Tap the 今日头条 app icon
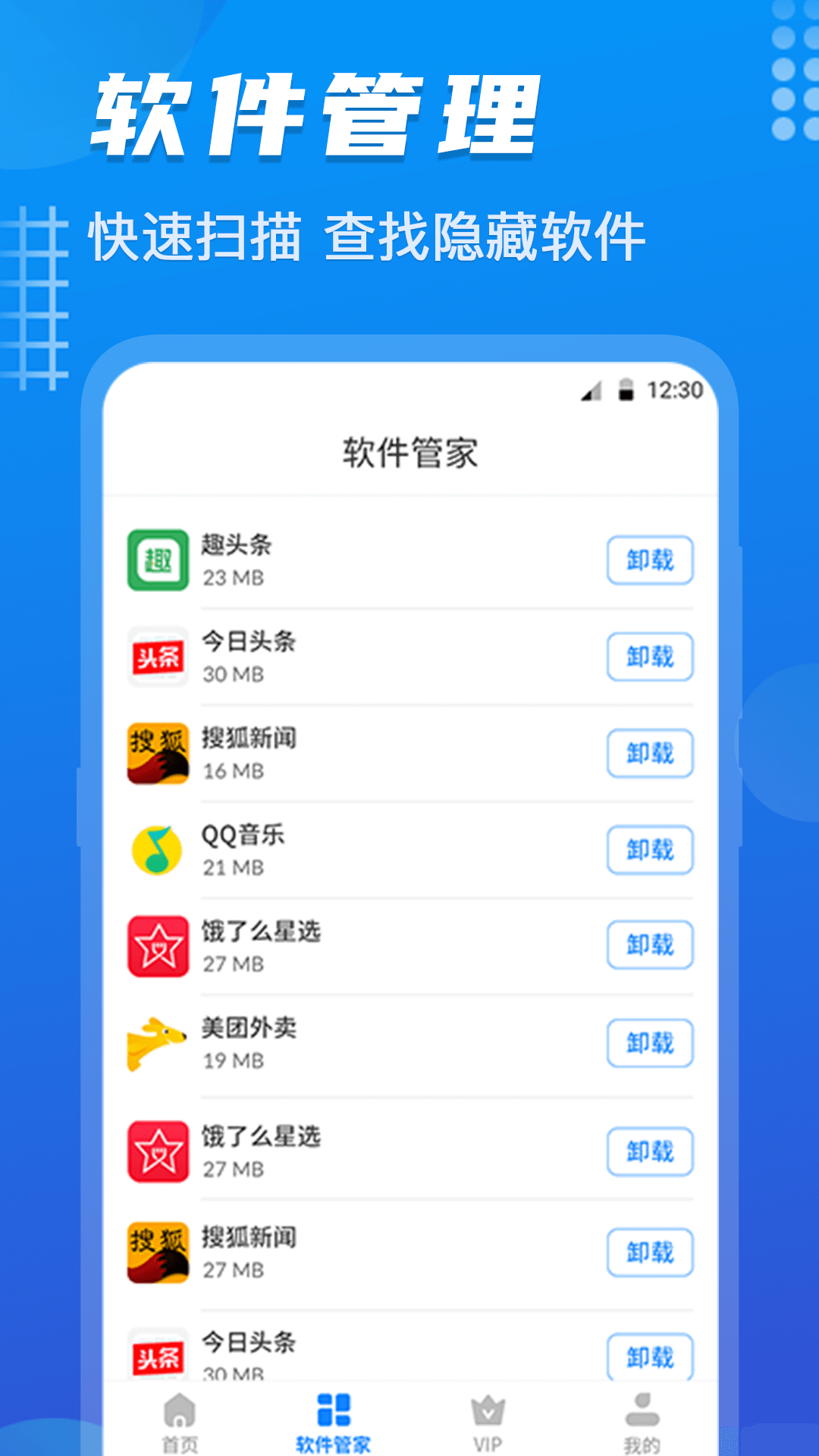 point(157,657)
